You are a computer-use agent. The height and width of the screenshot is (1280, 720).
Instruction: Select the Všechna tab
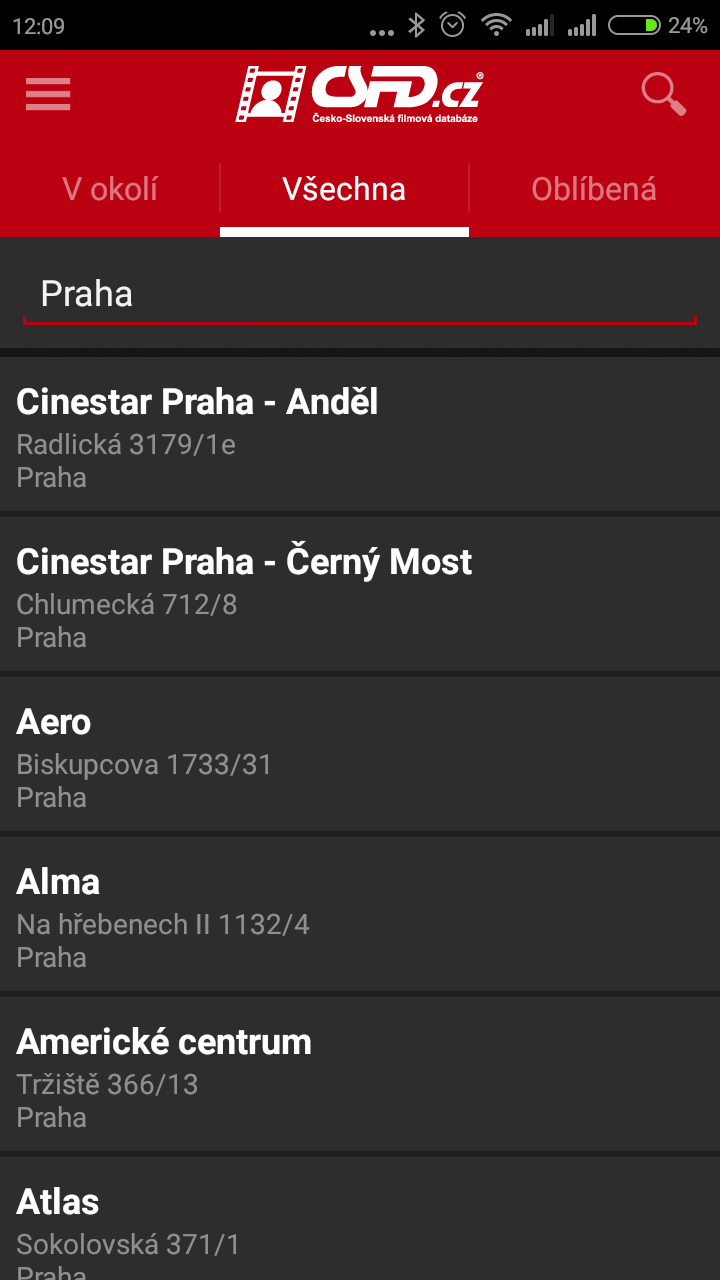(344, 189)
